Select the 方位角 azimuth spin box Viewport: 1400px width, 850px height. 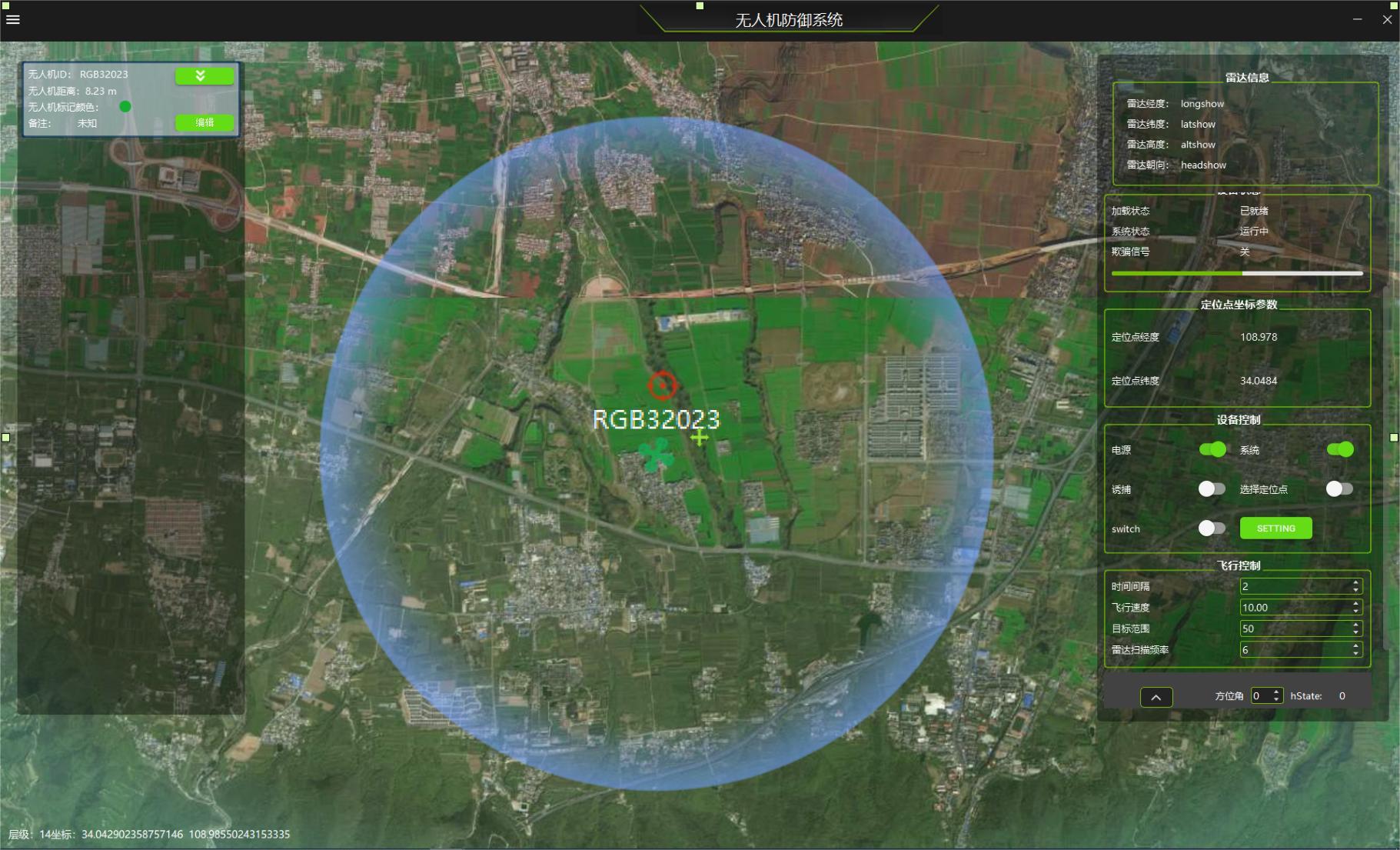tap(1261, 695)
